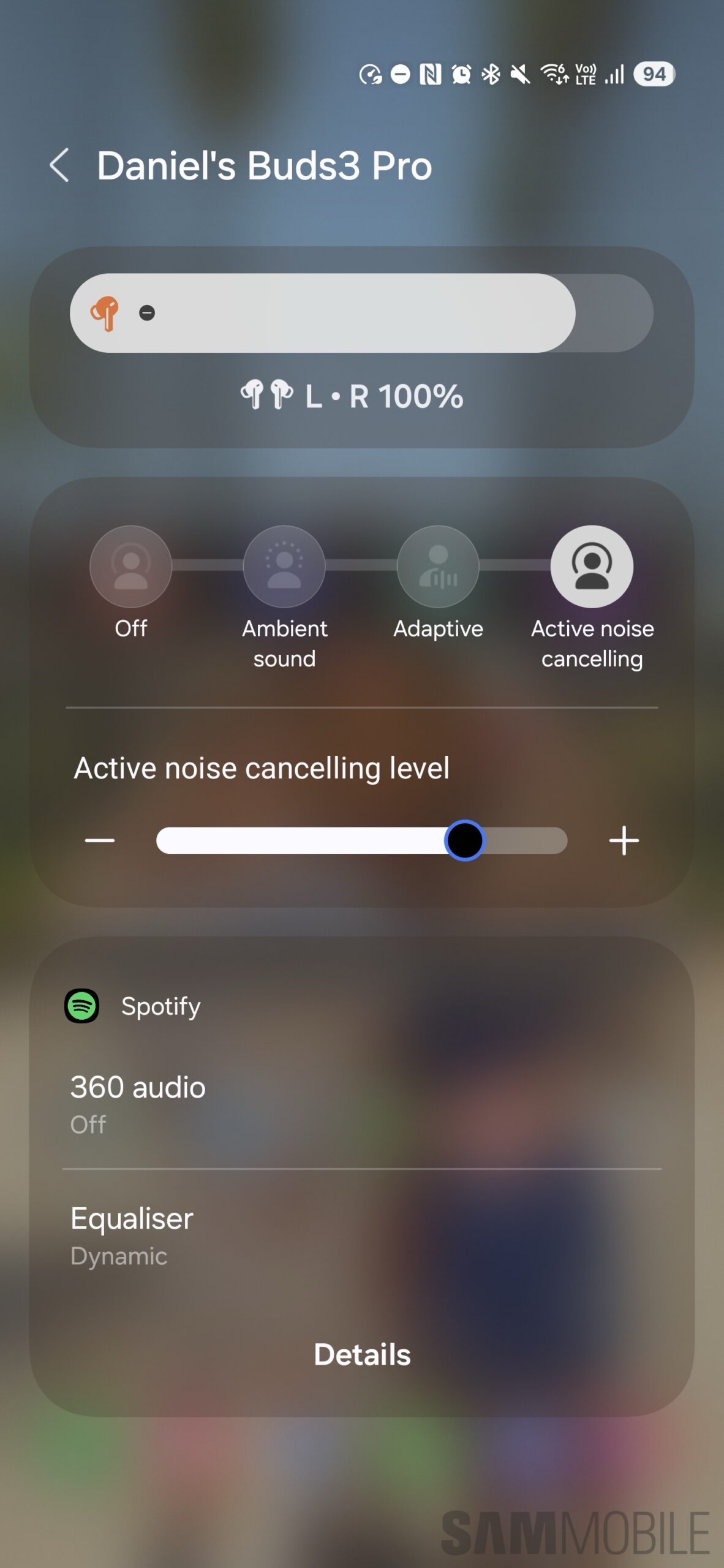Tap the Buds volume slider bar
This screenshot has width=724, height=1568.
click(361, 313)
